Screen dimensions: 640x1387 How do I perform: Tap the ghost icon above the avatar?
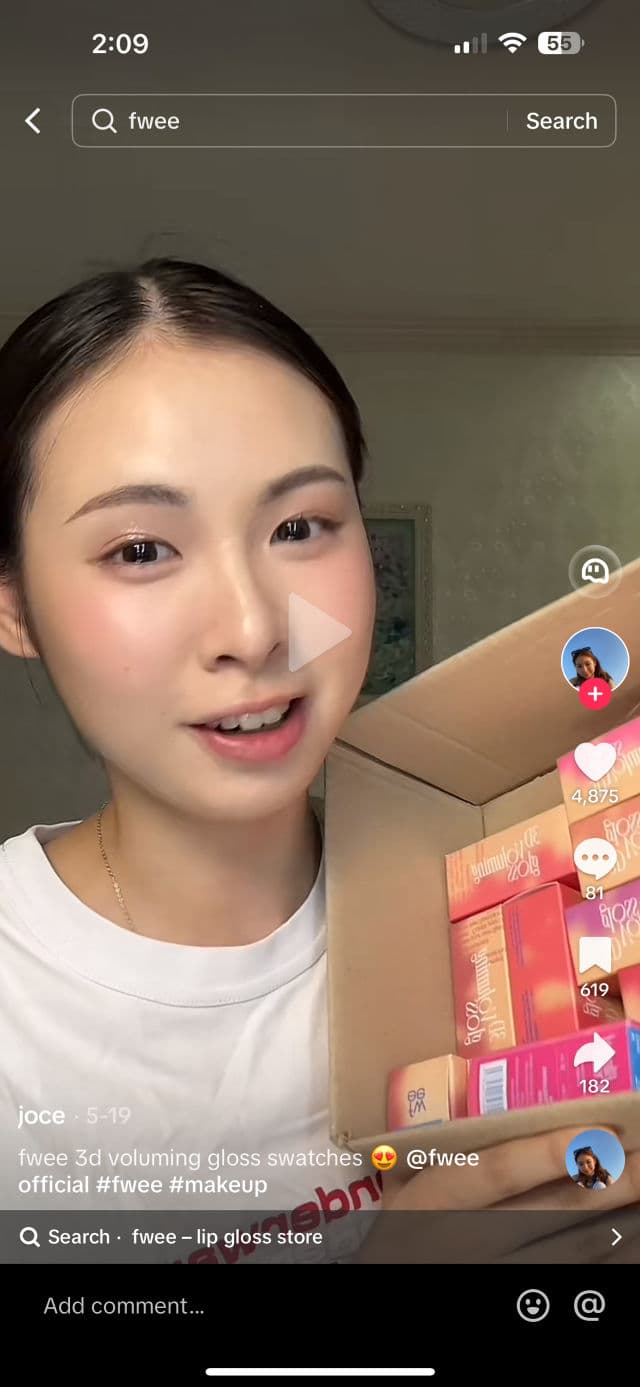(x=595, y=571)
